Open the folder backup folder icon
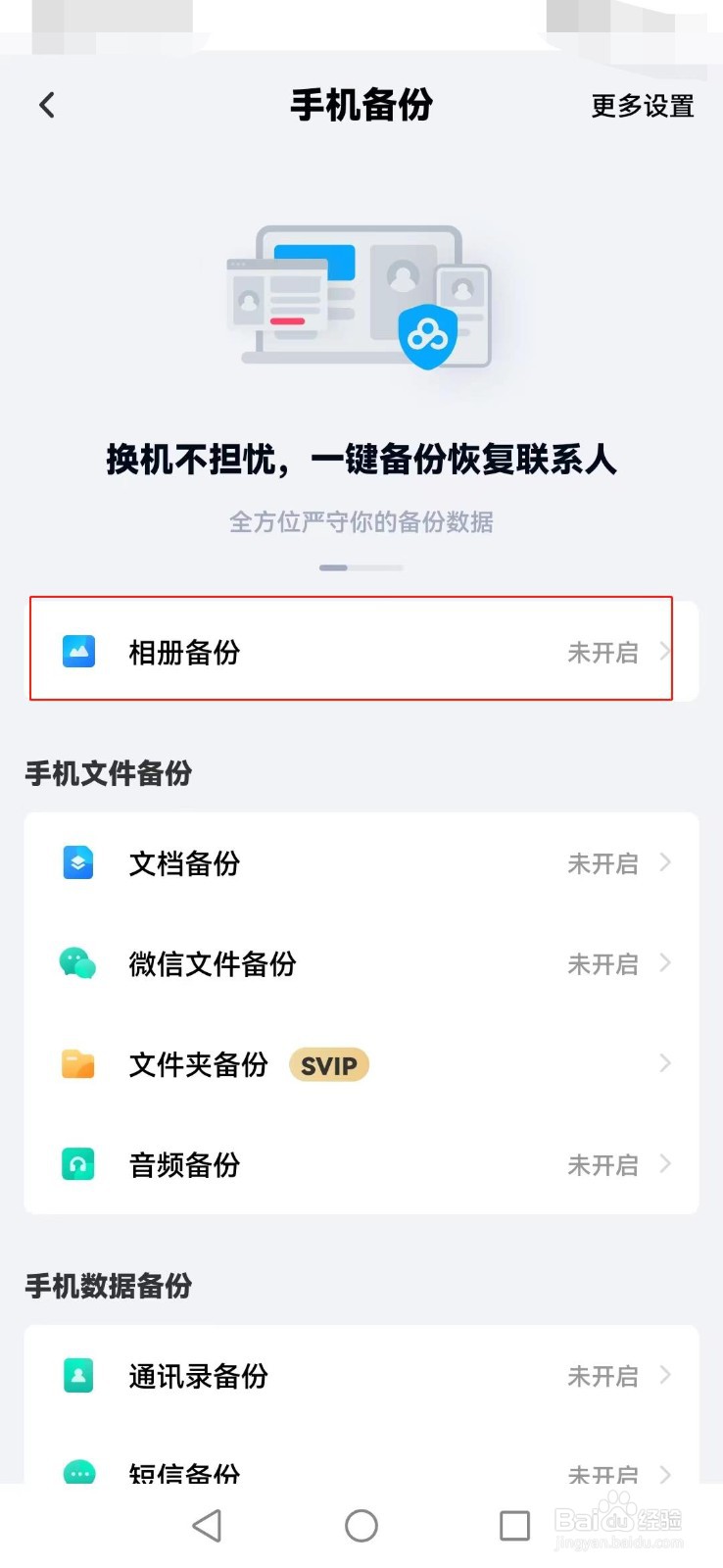723x1568 pixels. pos(78,1064)
